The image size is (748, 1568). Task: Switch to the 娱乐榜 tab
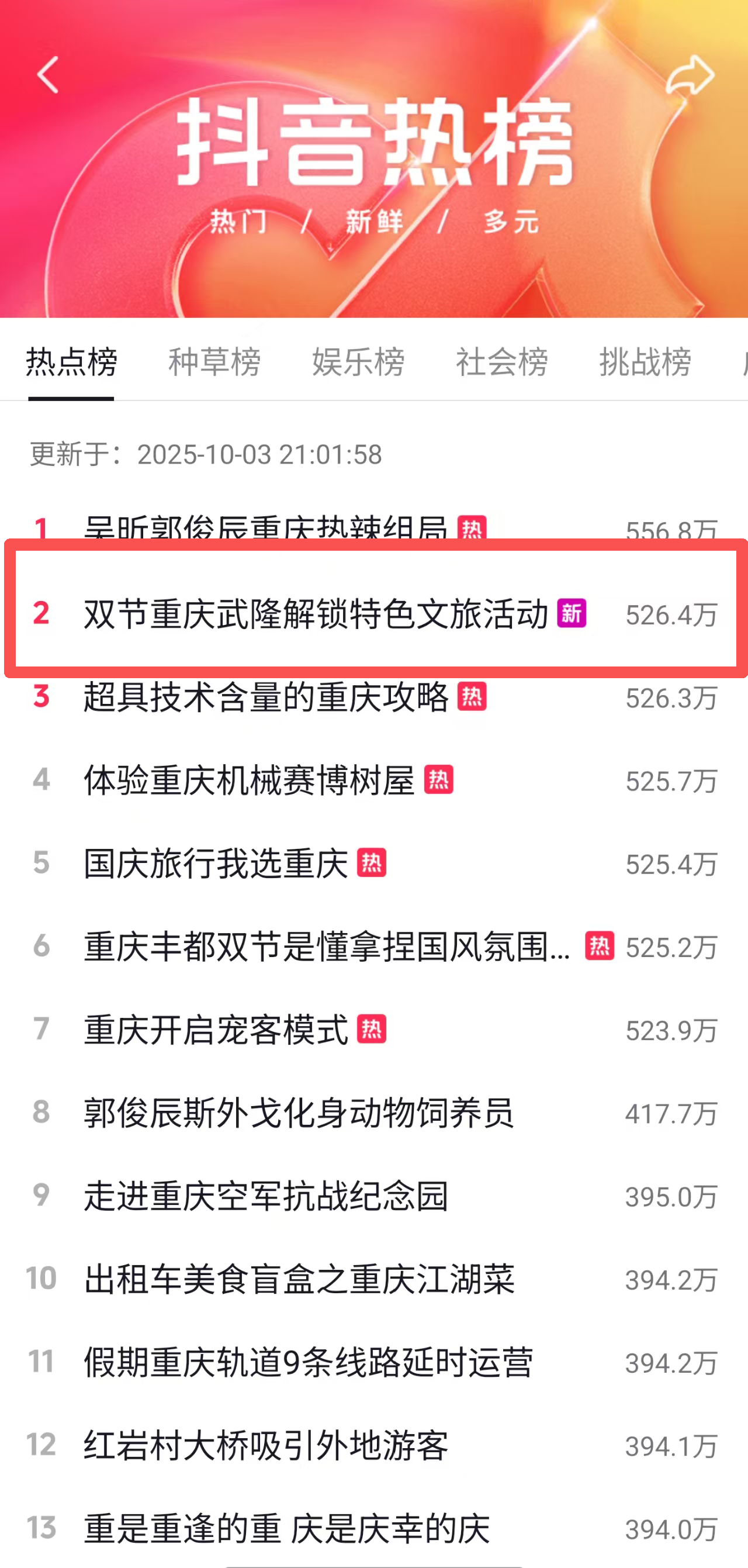coord(358,361)
